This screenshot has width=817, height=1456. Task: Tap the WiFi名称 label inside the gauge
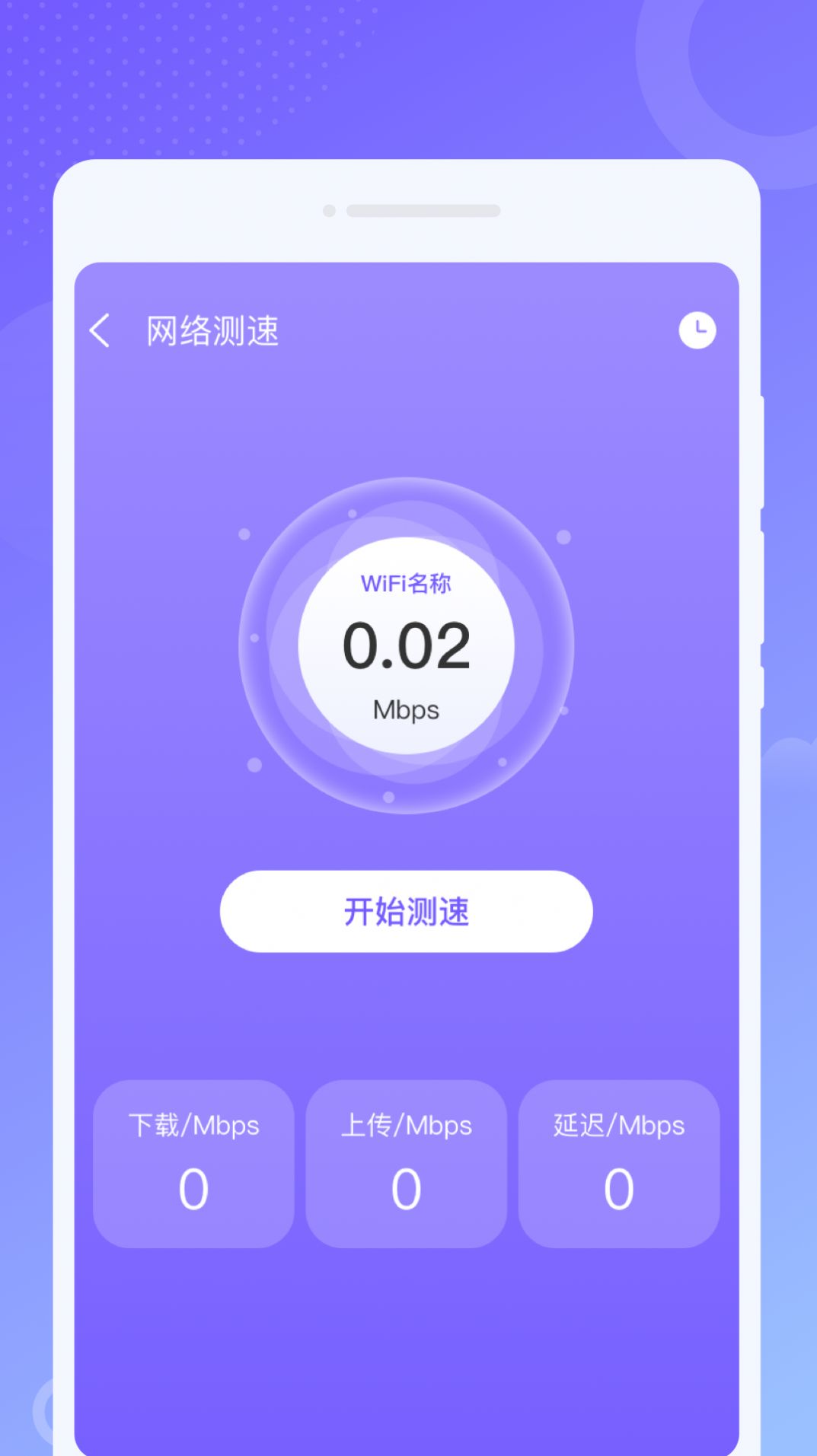pyautogui.click(x=406, y=585)
